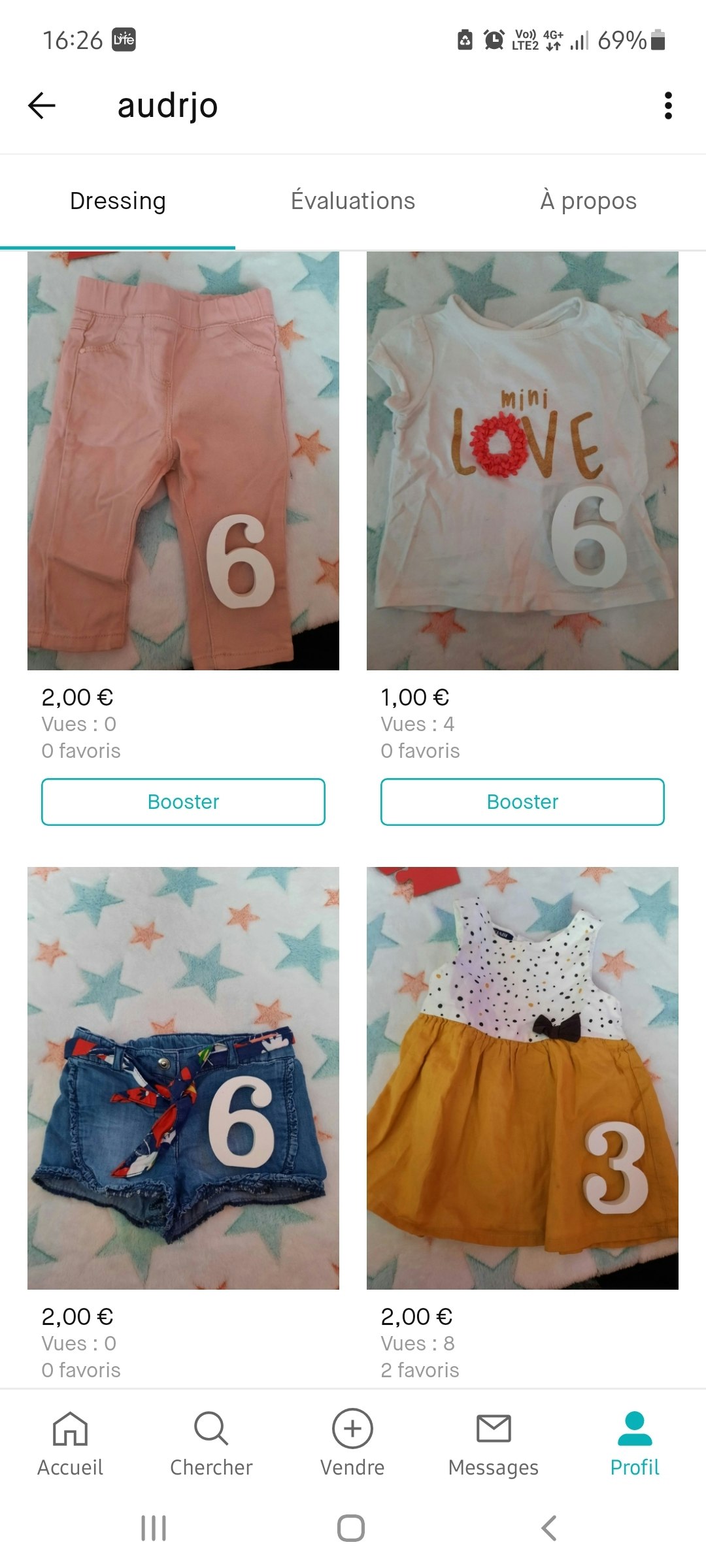Image resolution: width=706 pixels, height=1568 pixels.
Task: Go back with the top-left arrow
Action: (x=42, y=106)
